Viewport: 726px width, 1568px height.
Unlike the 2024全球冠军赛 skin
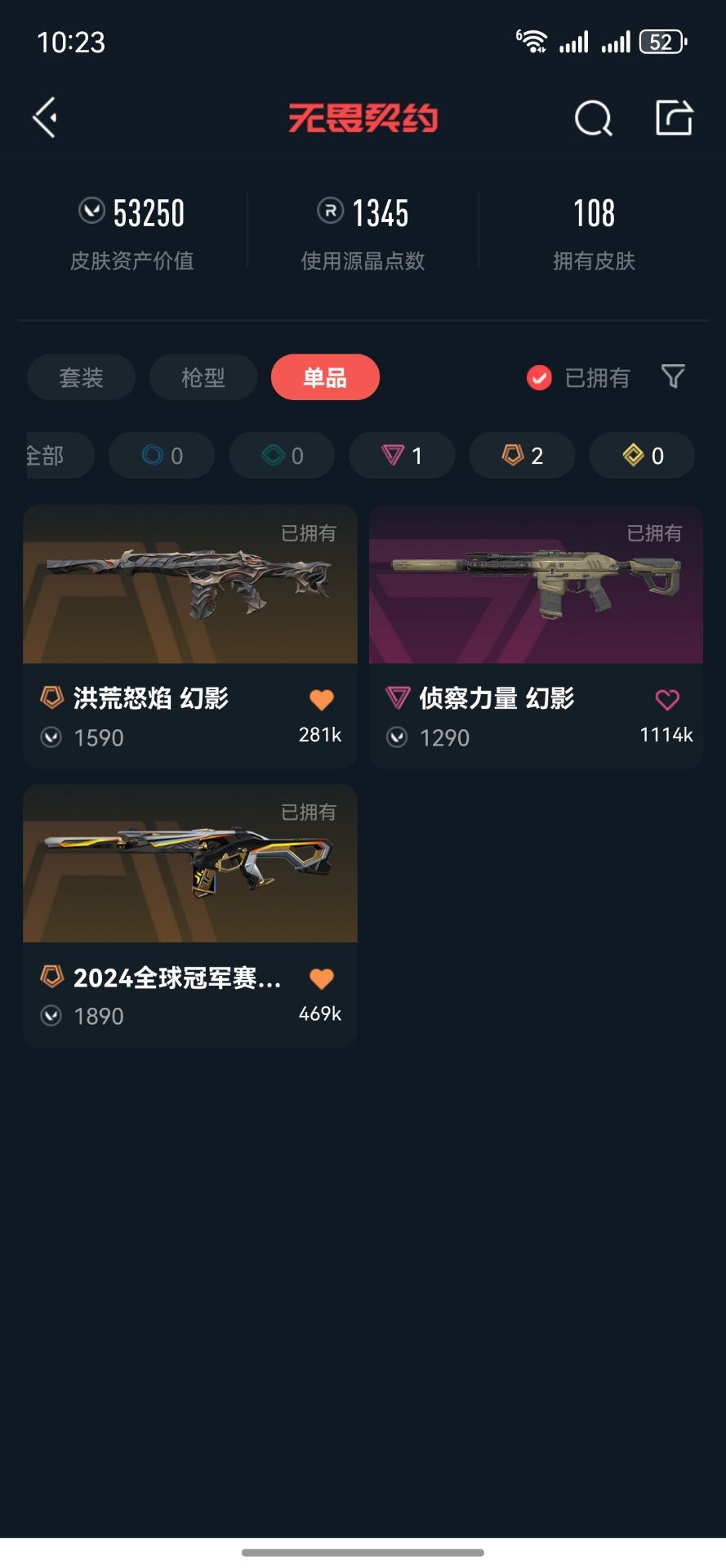tap(322, 978)
